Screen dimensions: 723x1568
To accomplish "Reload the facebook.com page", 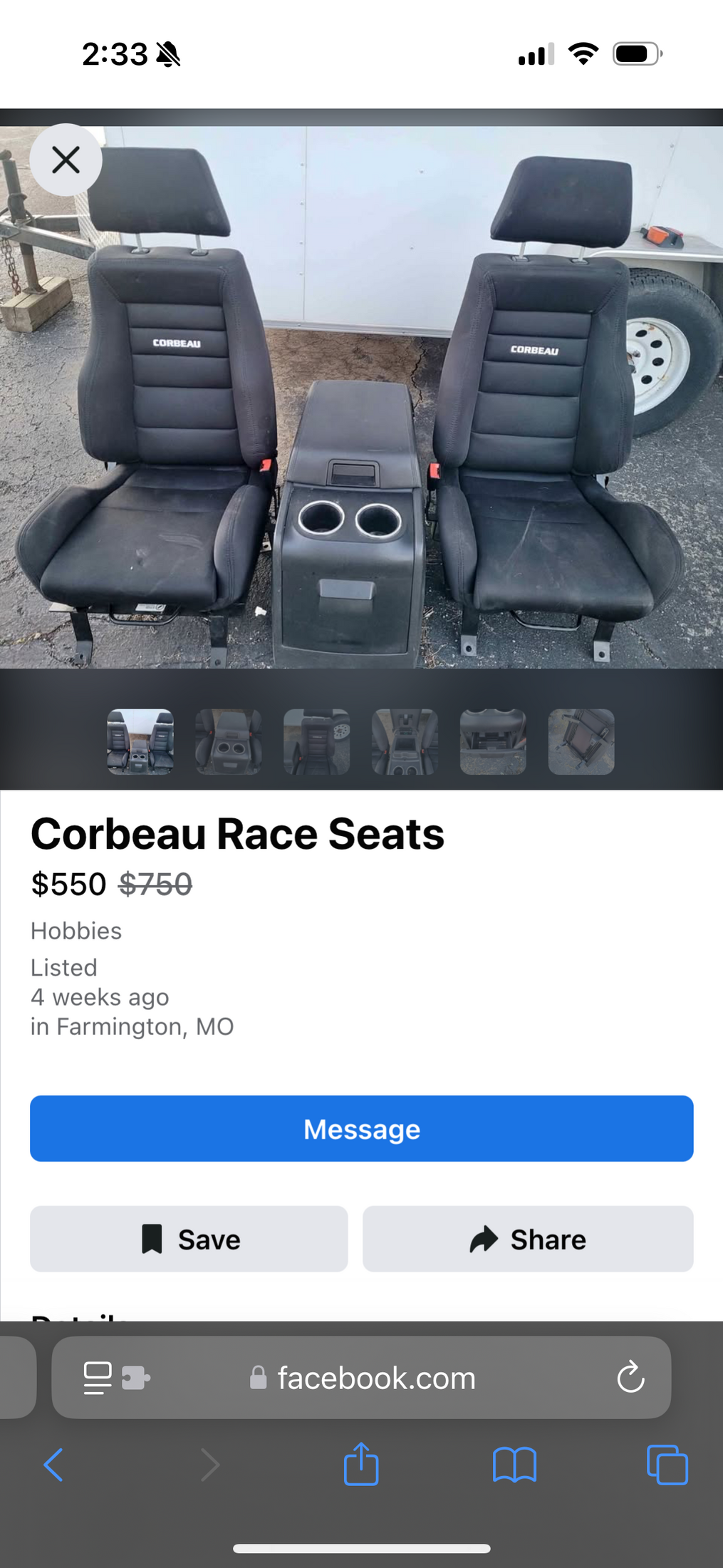I will (630, 1378).
